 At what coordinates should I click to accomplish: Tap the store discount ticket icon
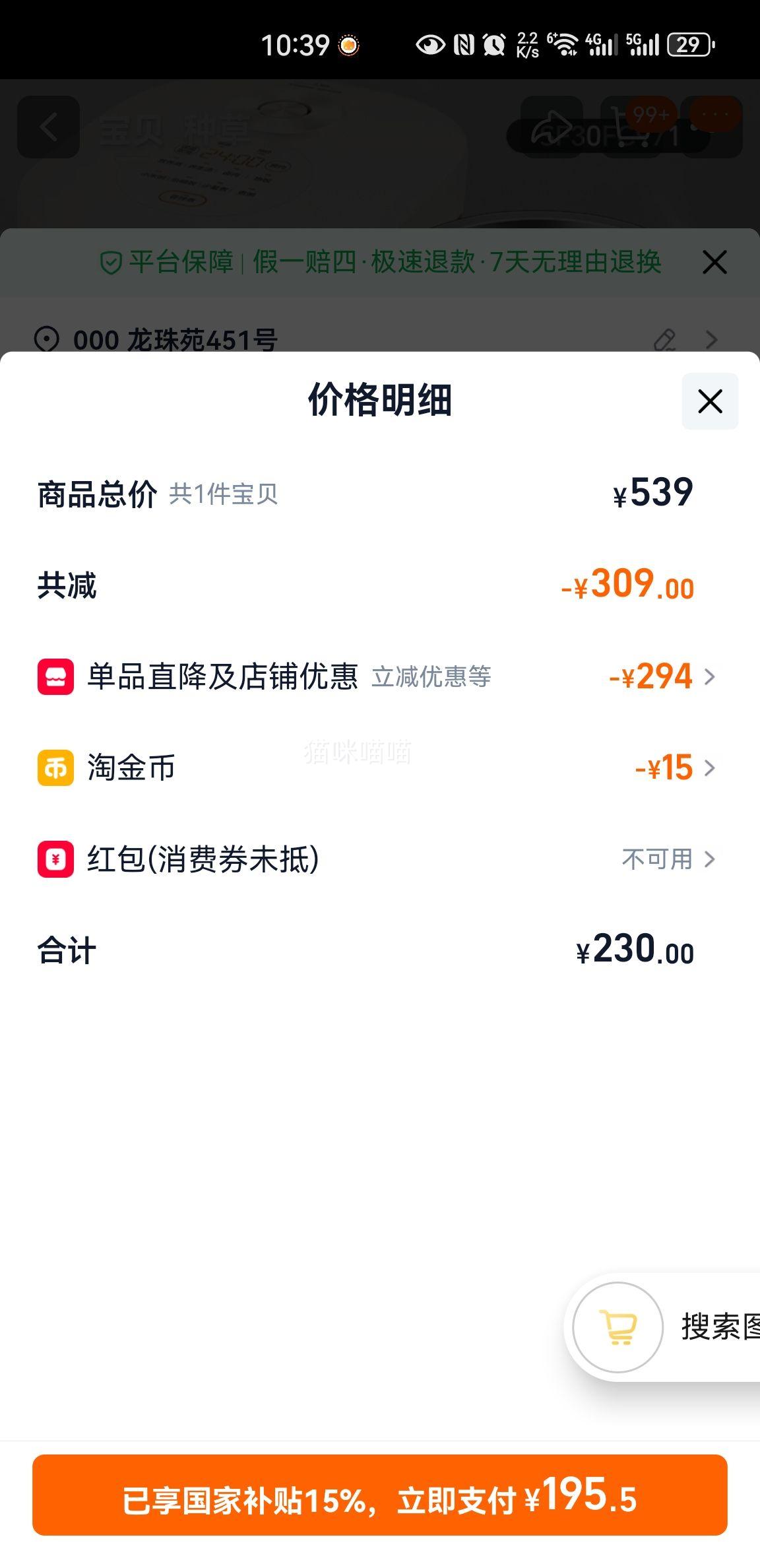click(55, 676)
